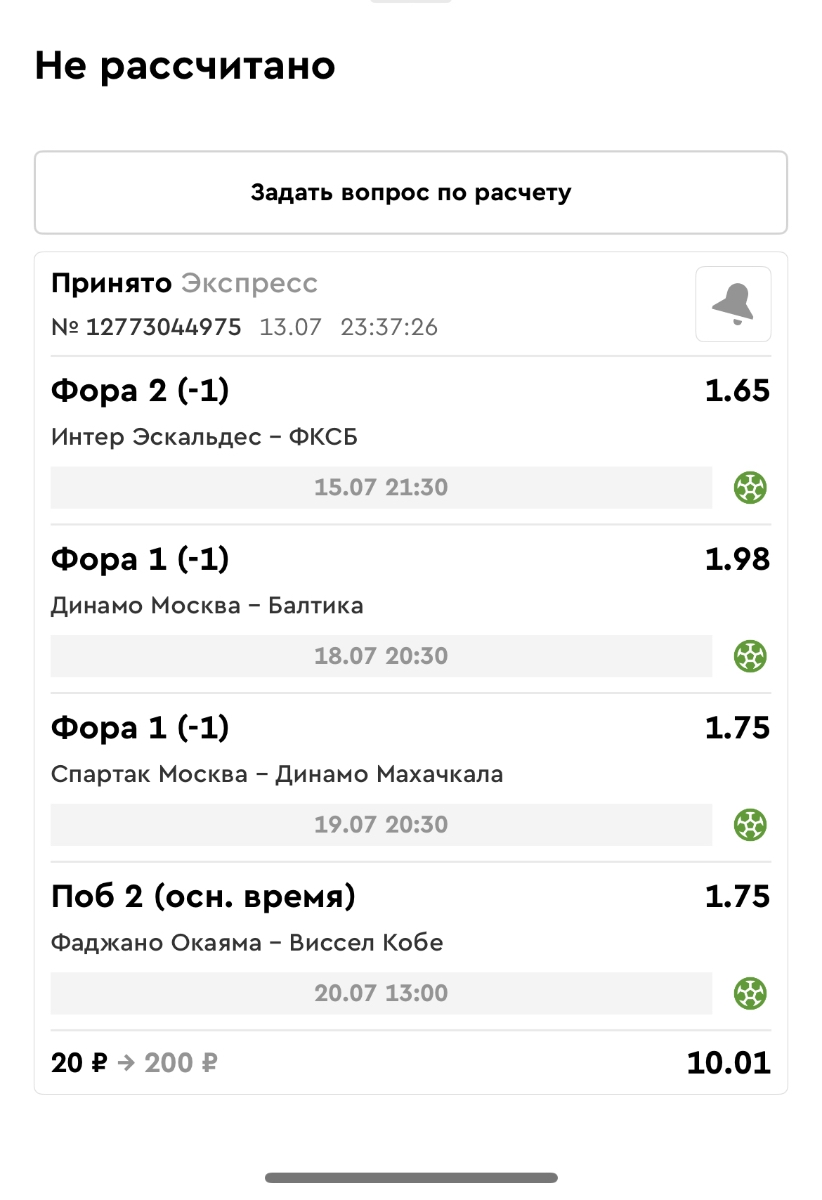Tap the Задать вопрос по расчету button
Image resolution: width=822 pixels, height=1200 pixels.
pyautogui.click(x=410, y=193)
